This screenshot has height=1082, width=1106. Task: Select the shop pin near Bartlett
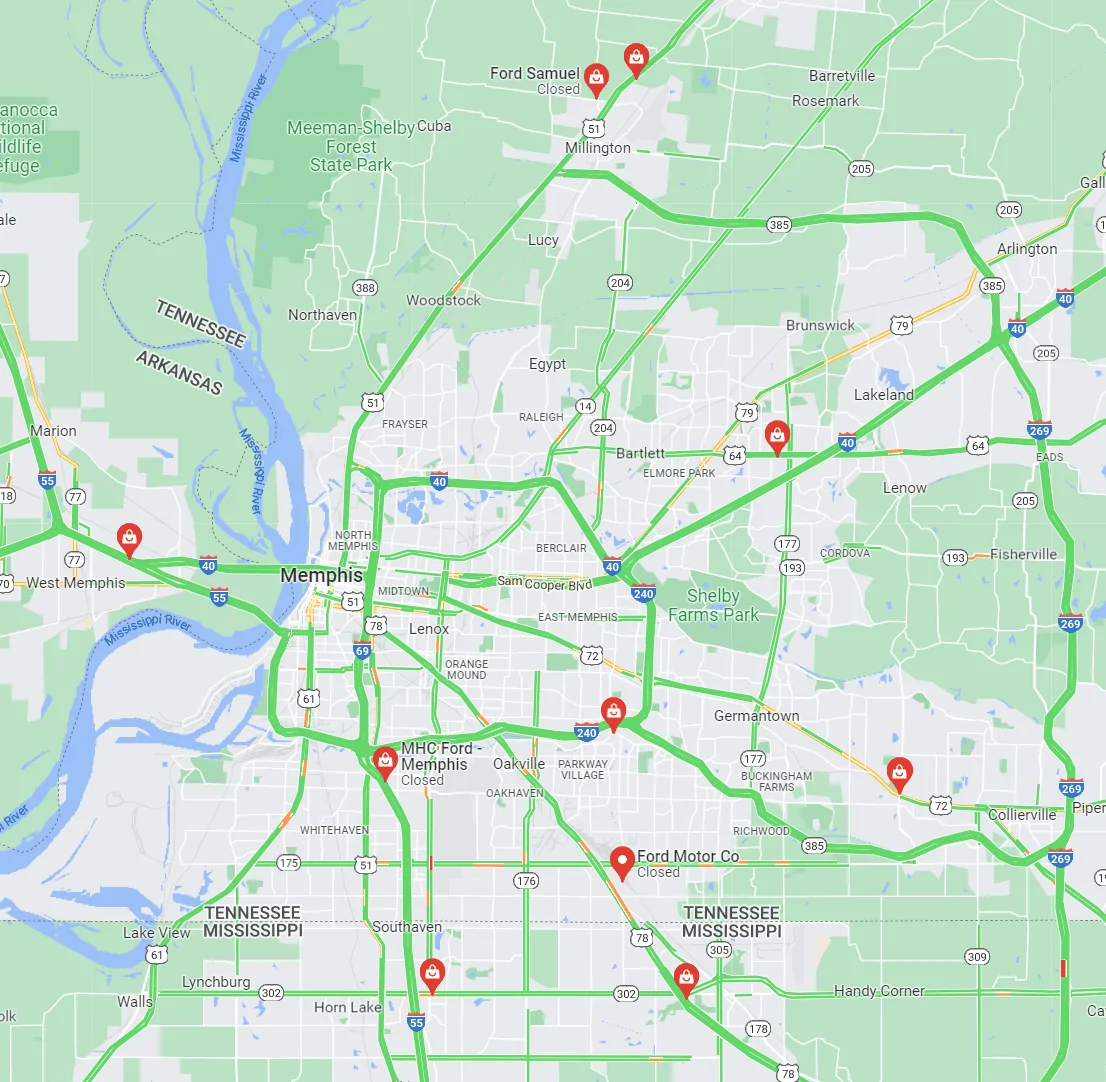(x=776, y=434)
